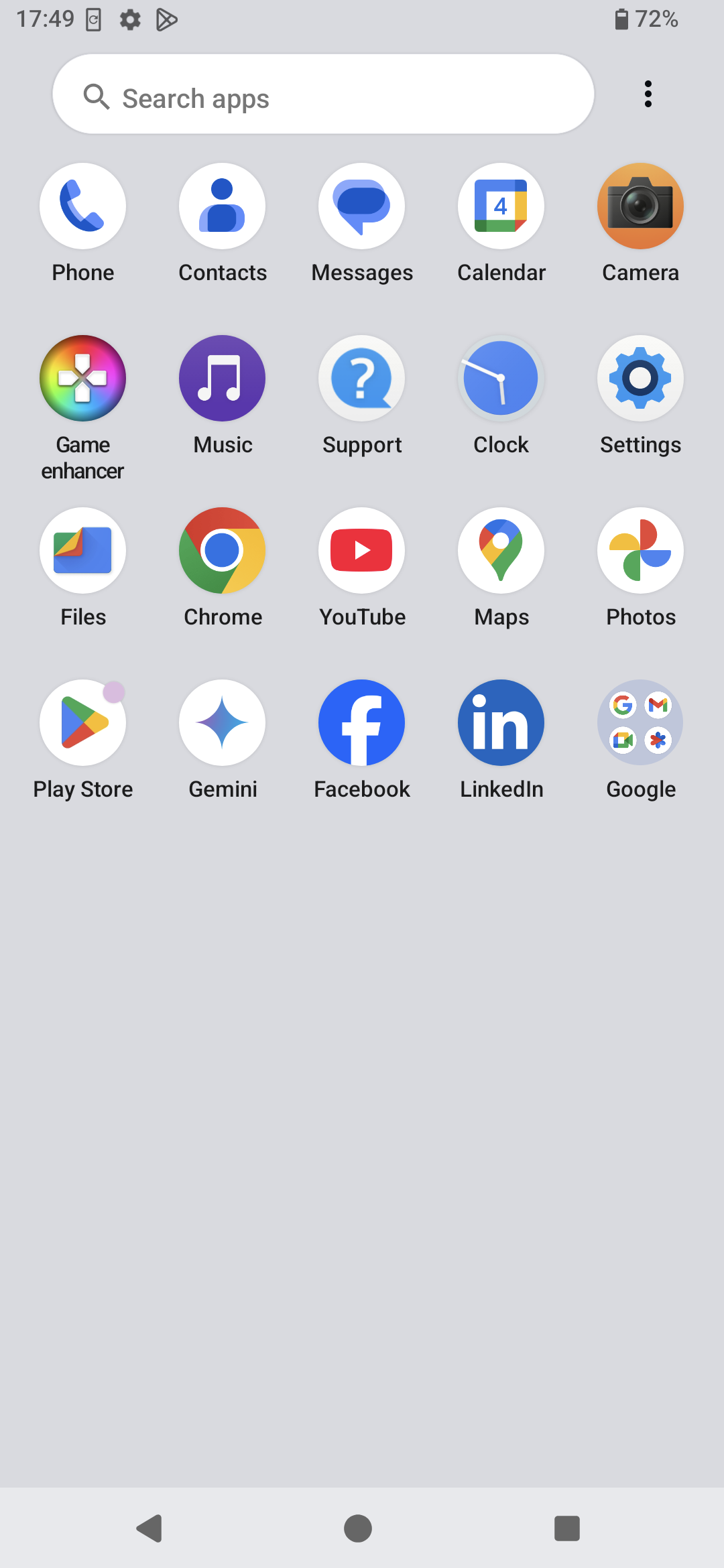
Task: Open the Play Store
Action: [82, 722]
